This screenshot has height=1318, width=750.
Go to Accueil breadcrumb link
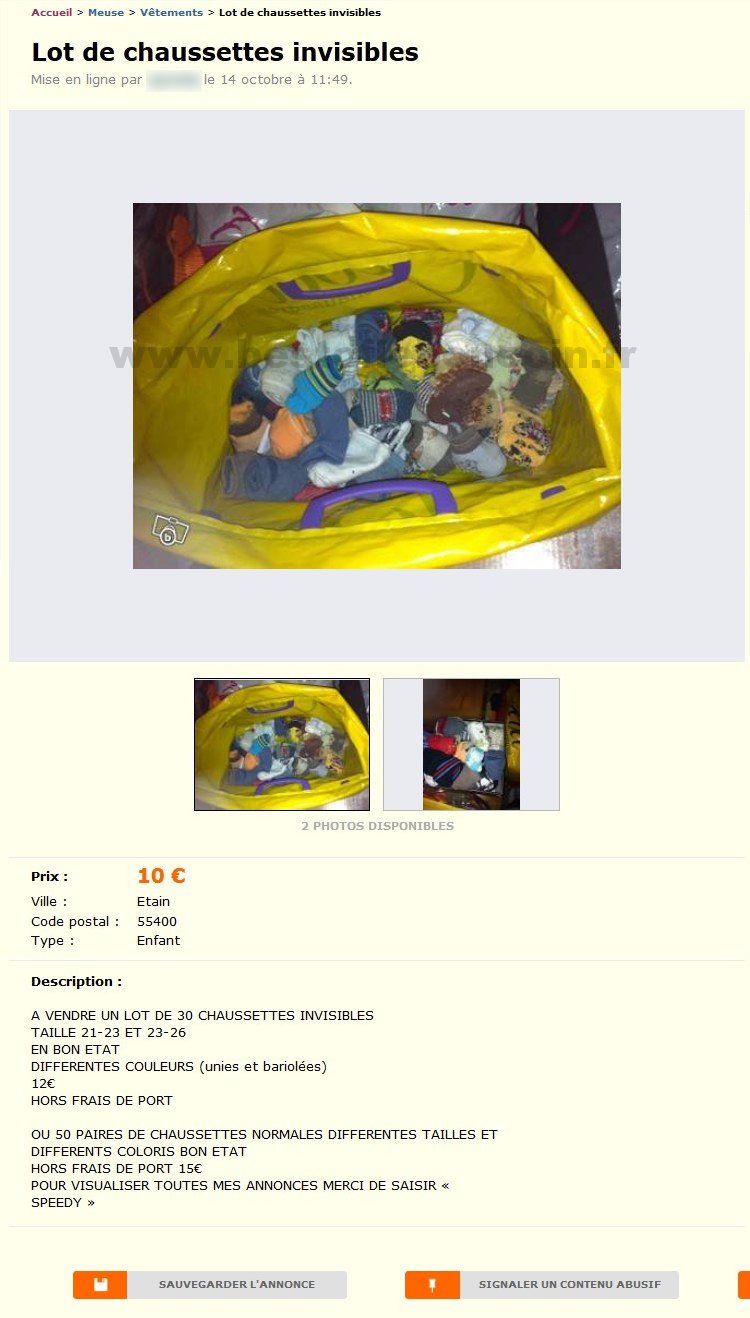51,13
